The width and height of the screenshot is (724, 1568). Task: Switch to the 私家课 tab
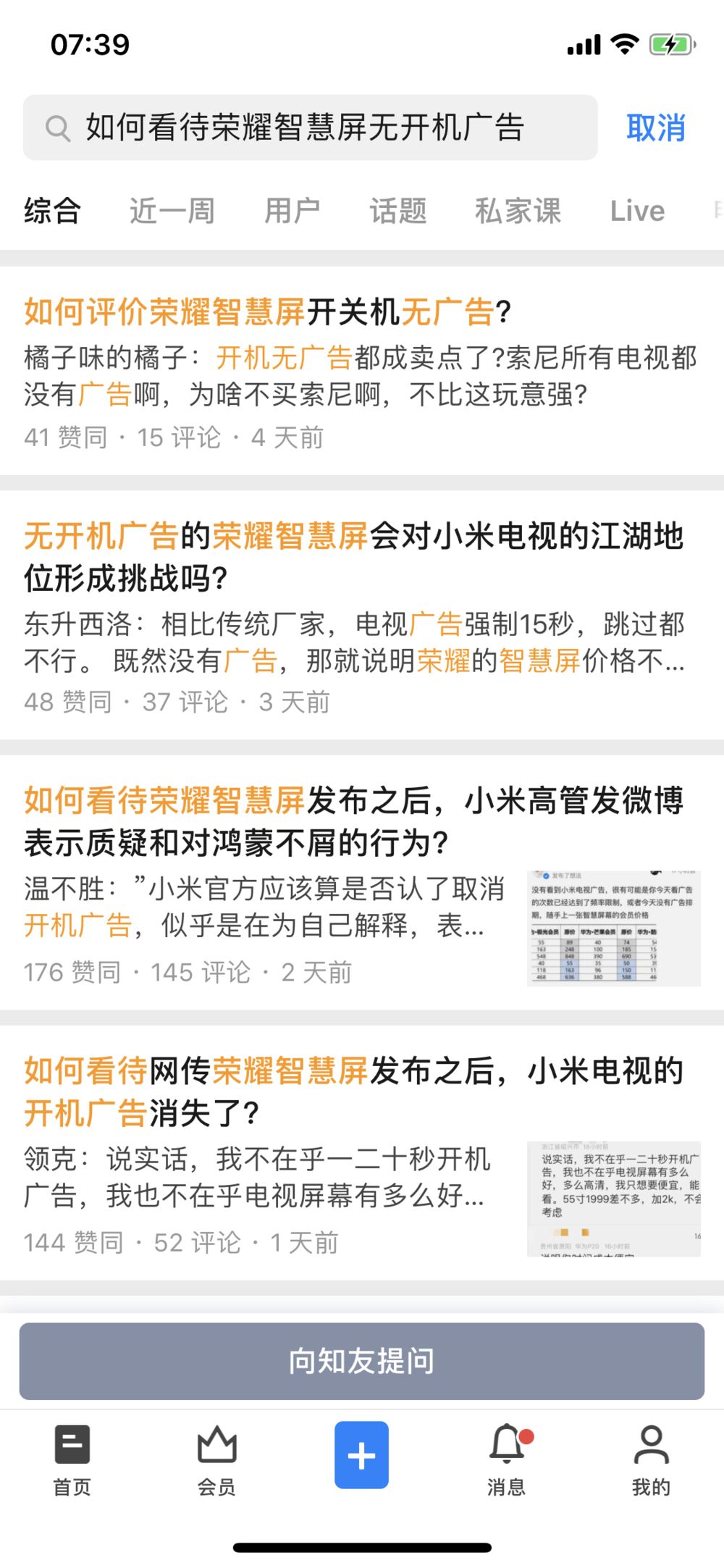pyautogui.click(x=518, y=211)
